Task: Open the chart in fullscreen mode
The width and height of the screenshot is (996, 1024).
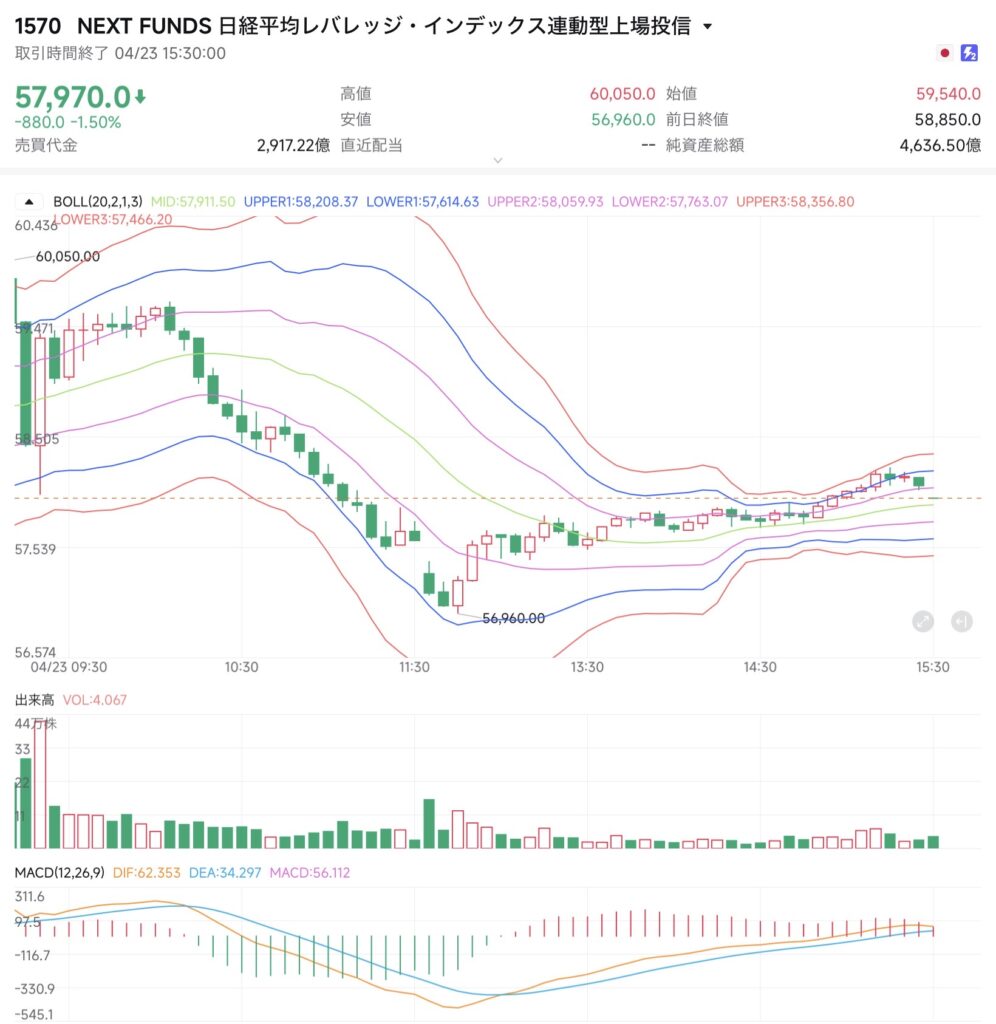Action: click(x=923, y=621)
